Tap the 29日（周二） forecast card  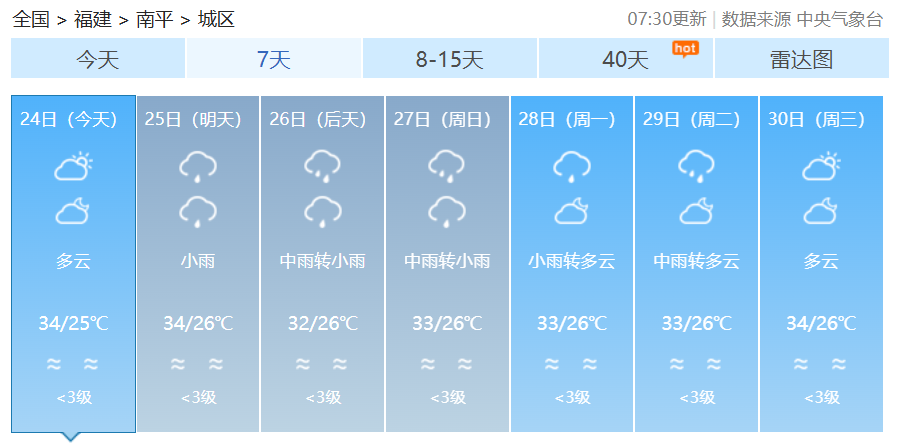tap(696, 264)
